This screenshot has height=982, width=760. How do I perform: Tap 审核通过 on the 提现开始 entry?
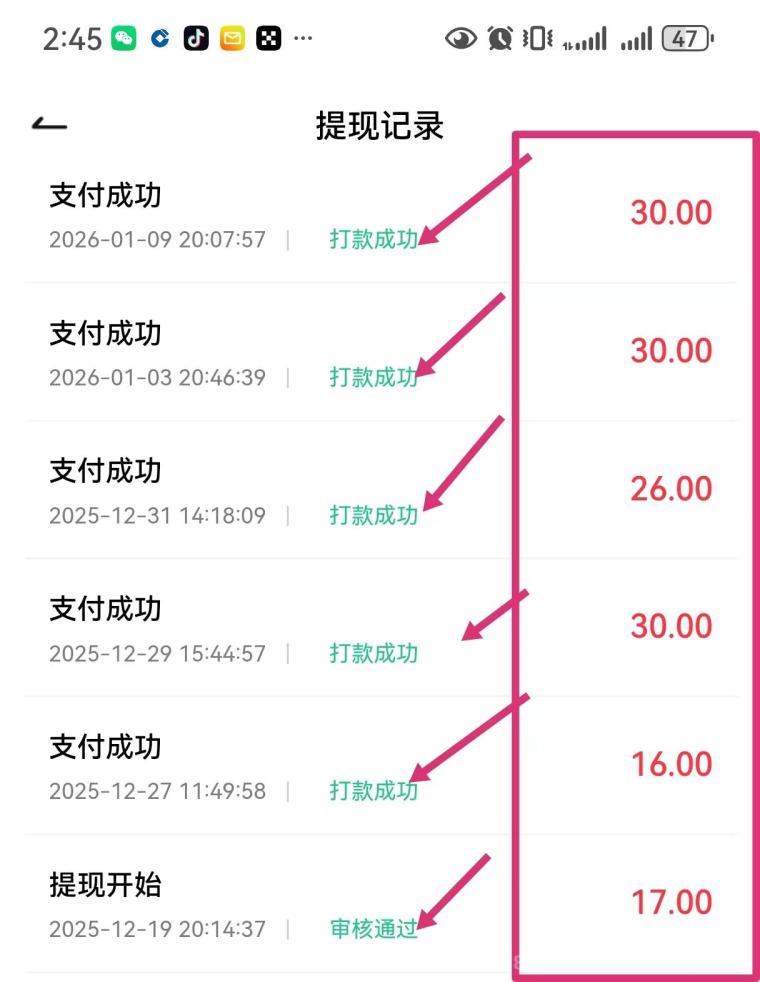click(374, 930)
